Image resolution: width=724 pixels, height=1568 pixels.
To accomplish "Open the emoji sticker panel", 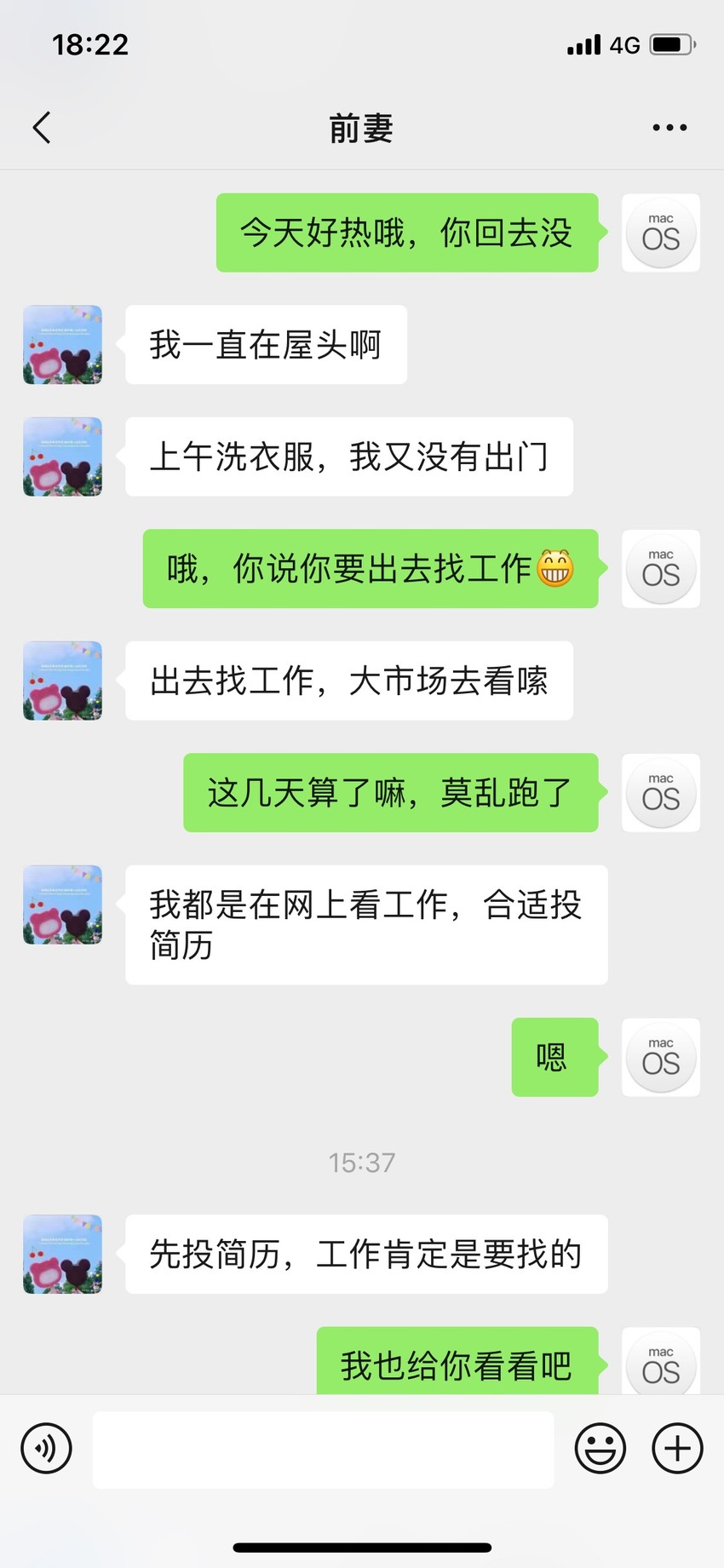I will 600,1448.
